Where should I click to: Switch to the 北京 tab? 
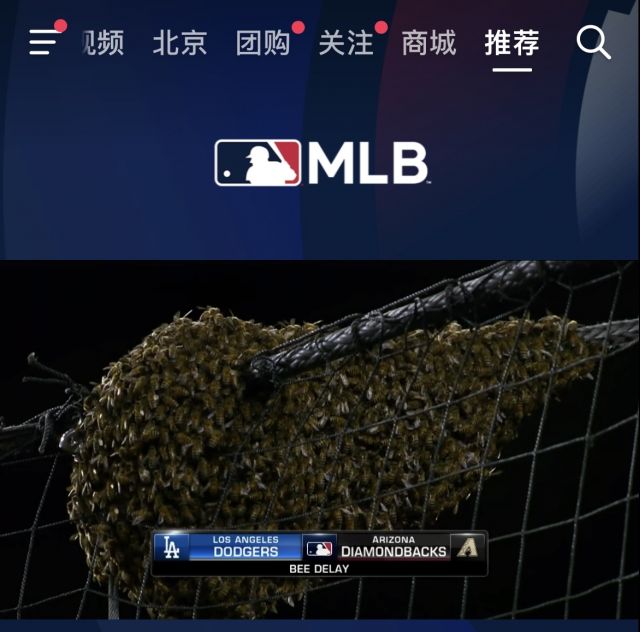(x=180, y=43)
